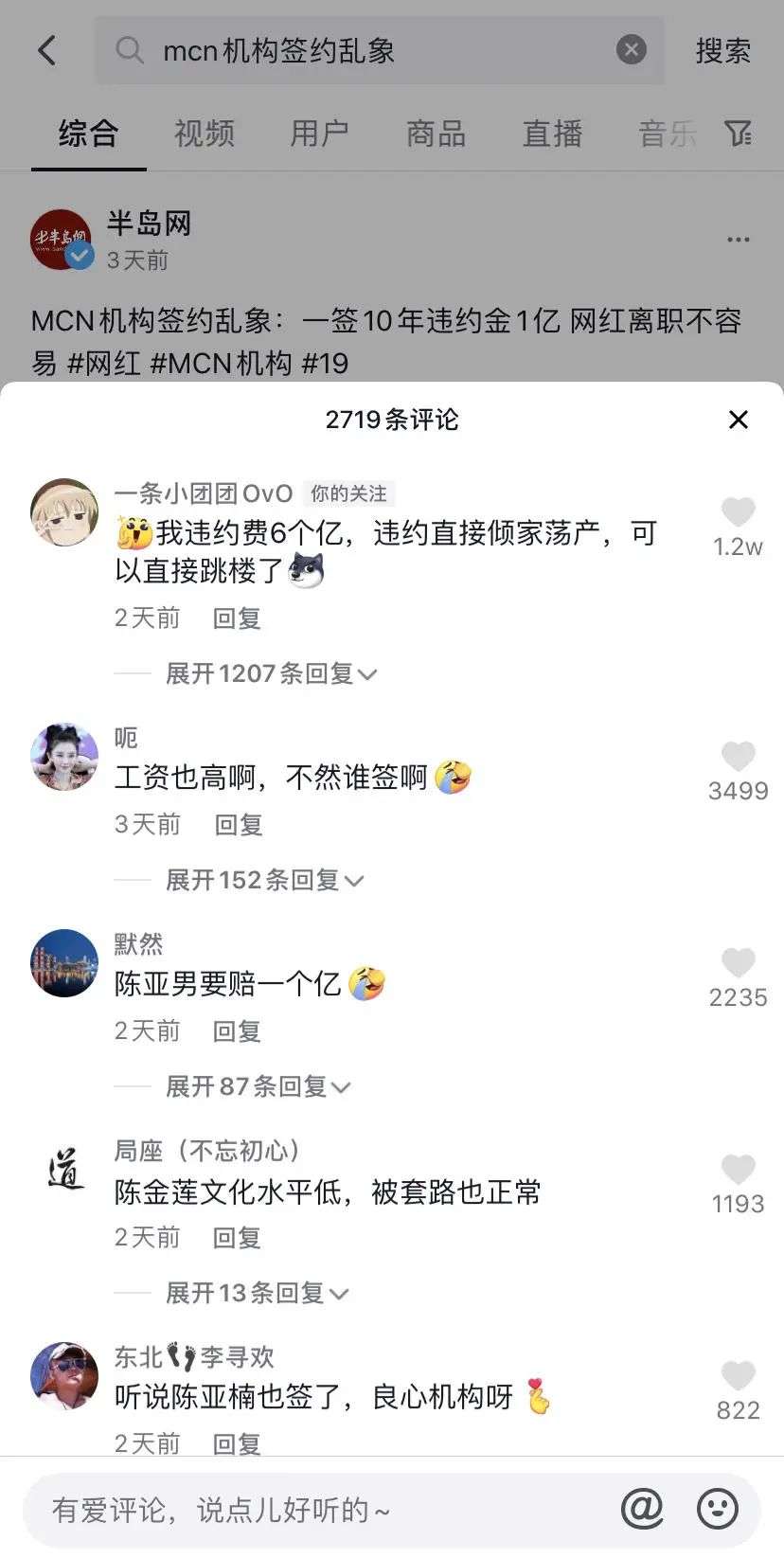Like the comment by 局座（不忘初心）
Image resolution: width=784 pixels, height=1558 pixels.
click(738, 1170)
